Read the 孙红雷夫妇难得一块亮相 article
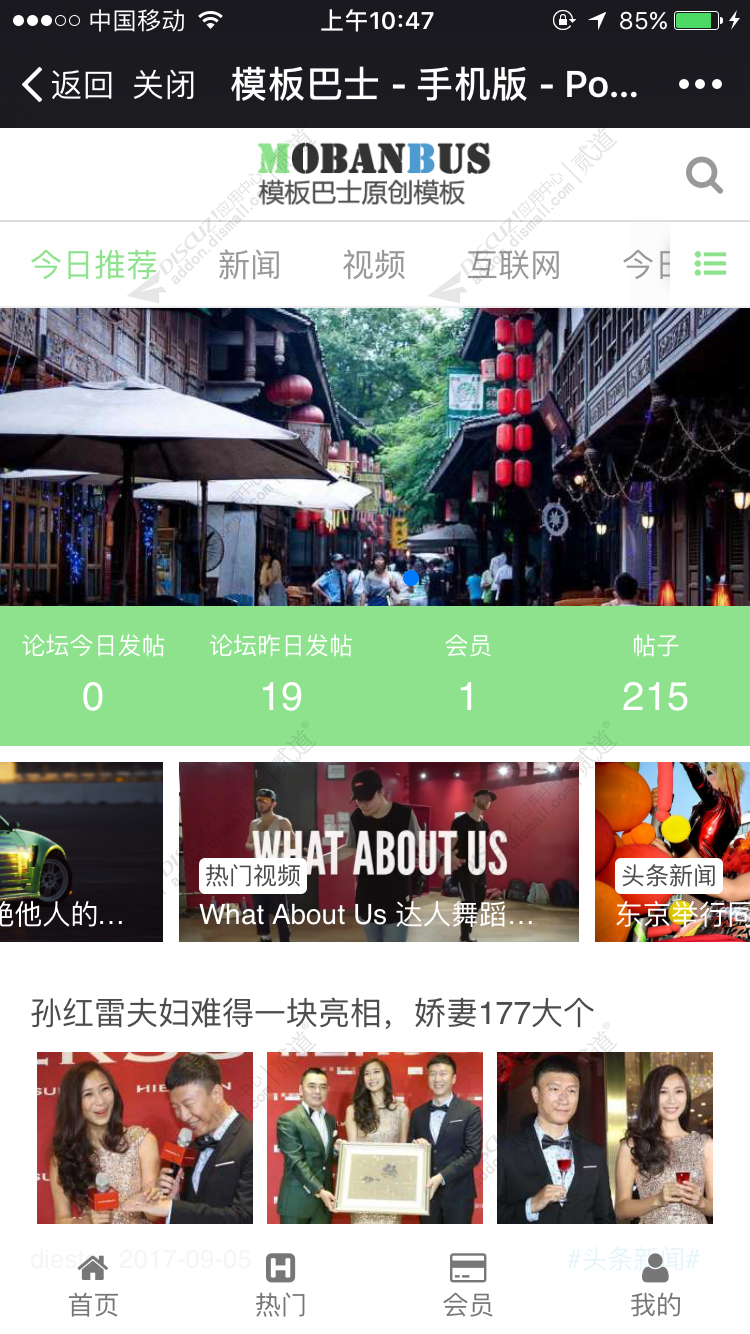750x1334 pixels. click(312, 1013)
